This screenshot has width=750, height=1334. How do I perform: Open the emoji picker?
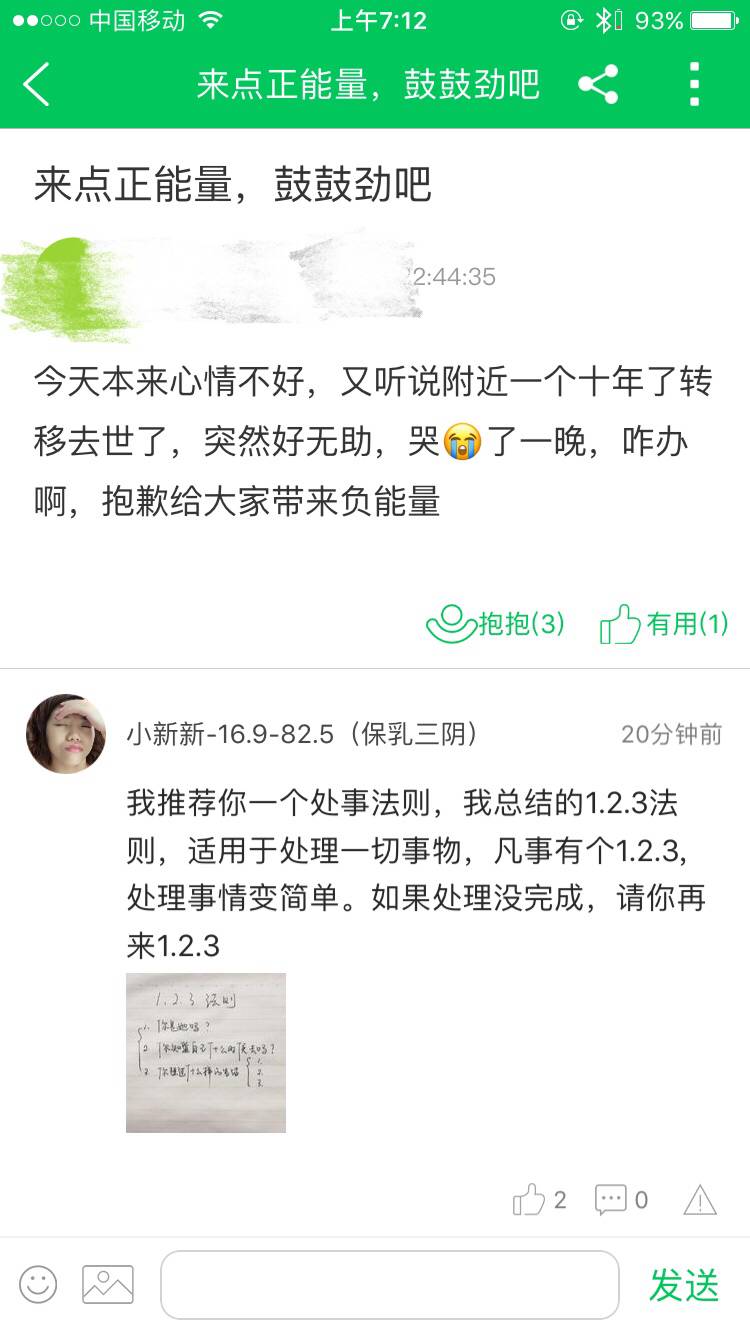tap(38, 1285)
